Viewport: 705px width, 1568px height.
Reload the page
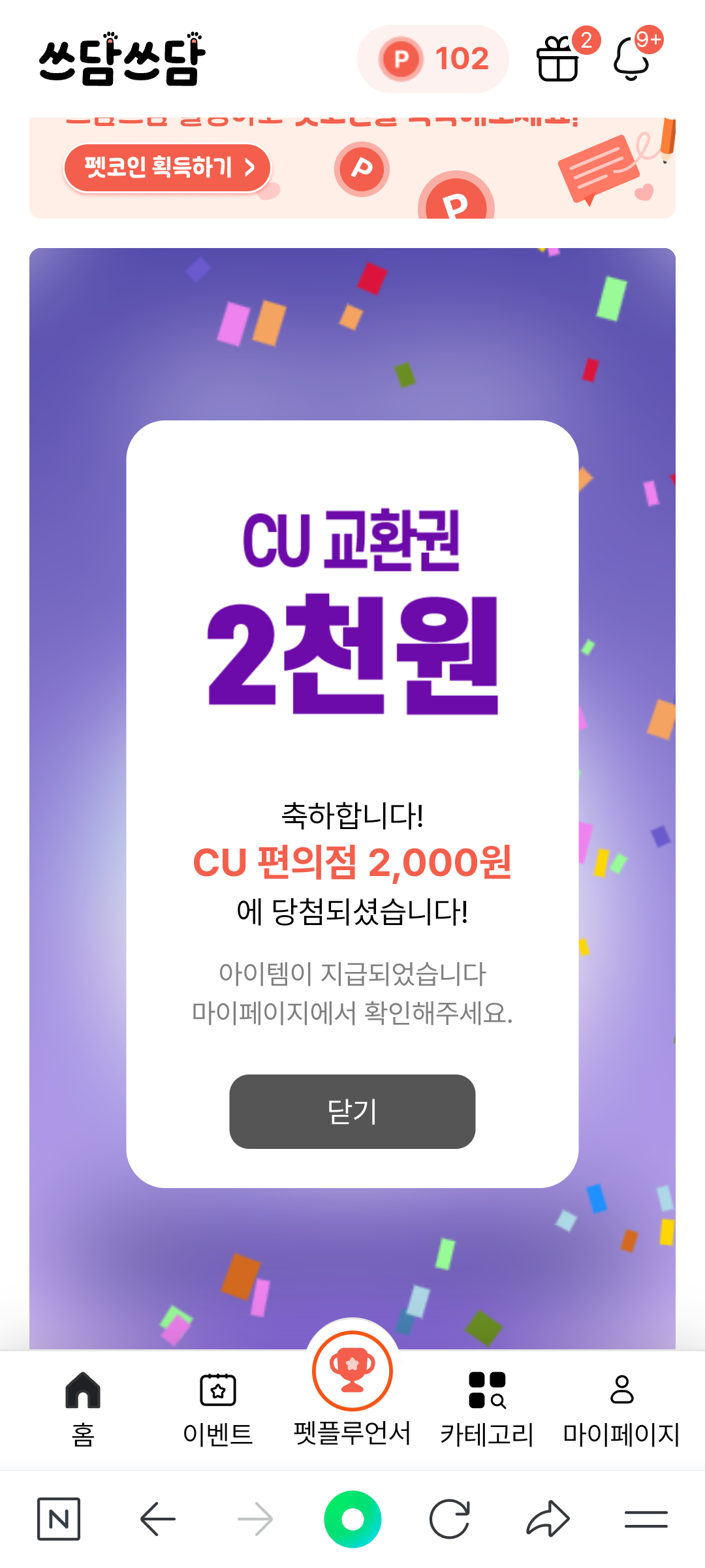coord(450,1519)
